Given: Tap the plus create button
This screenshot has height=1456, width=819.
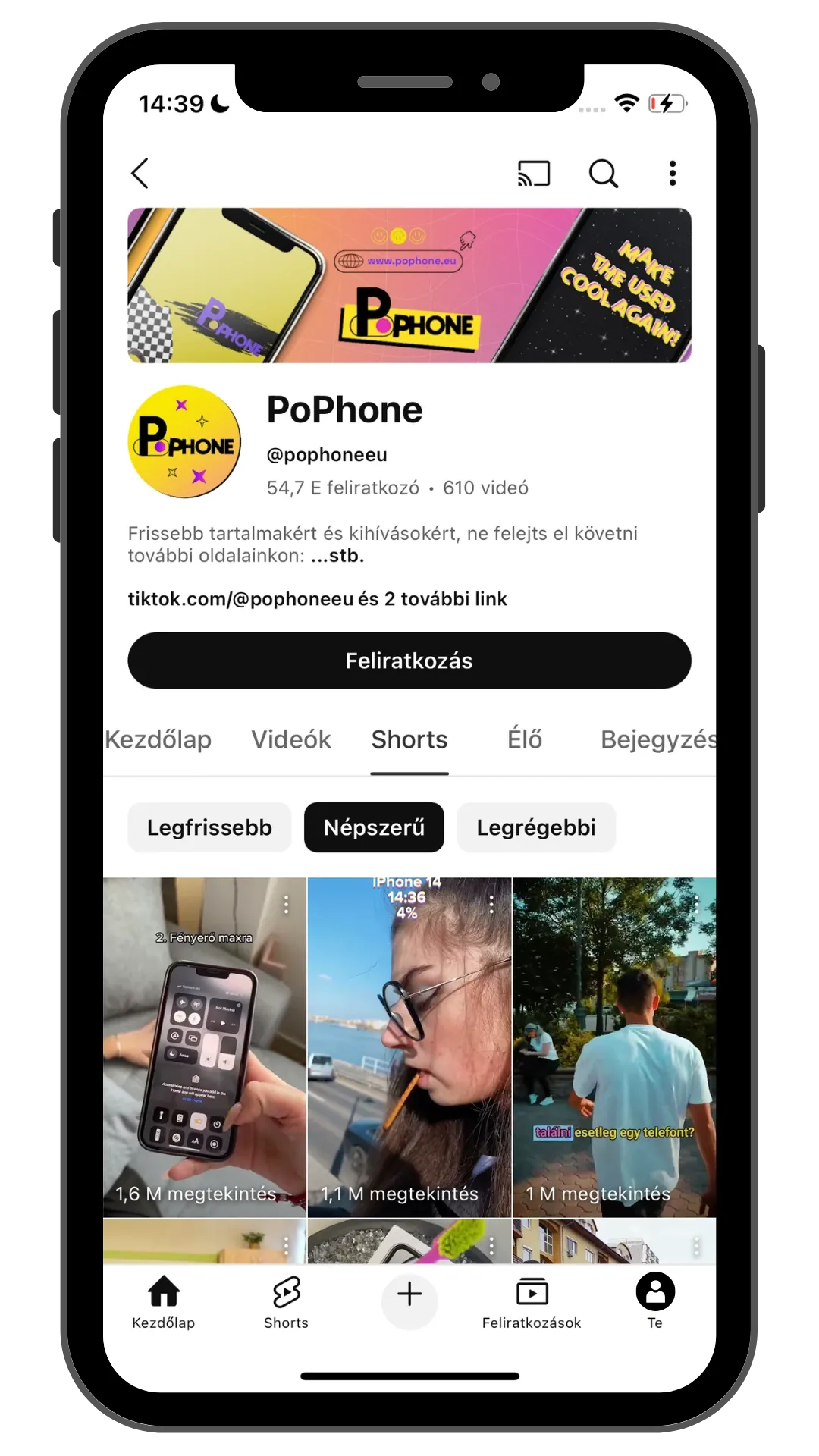Looking at the screenshot, I should tap(409, 1294).
